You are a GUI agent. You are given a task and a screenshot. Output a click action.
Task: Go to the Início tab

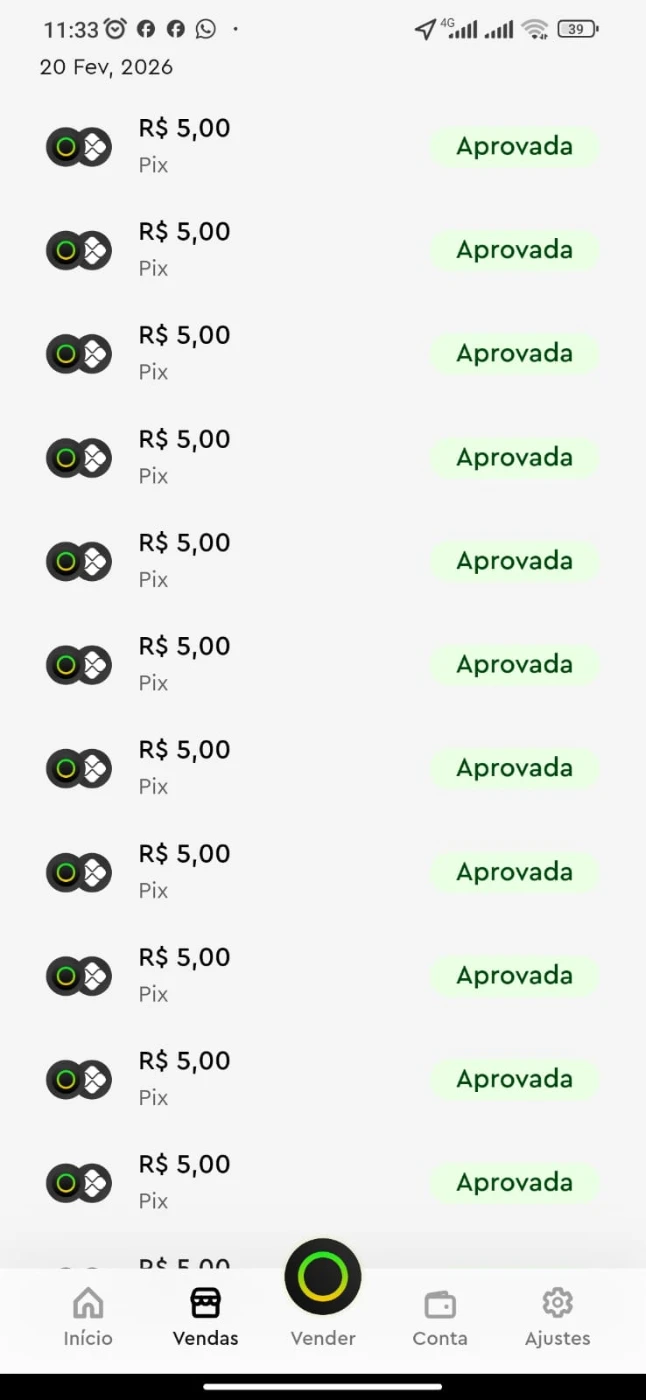(88, 1316)
